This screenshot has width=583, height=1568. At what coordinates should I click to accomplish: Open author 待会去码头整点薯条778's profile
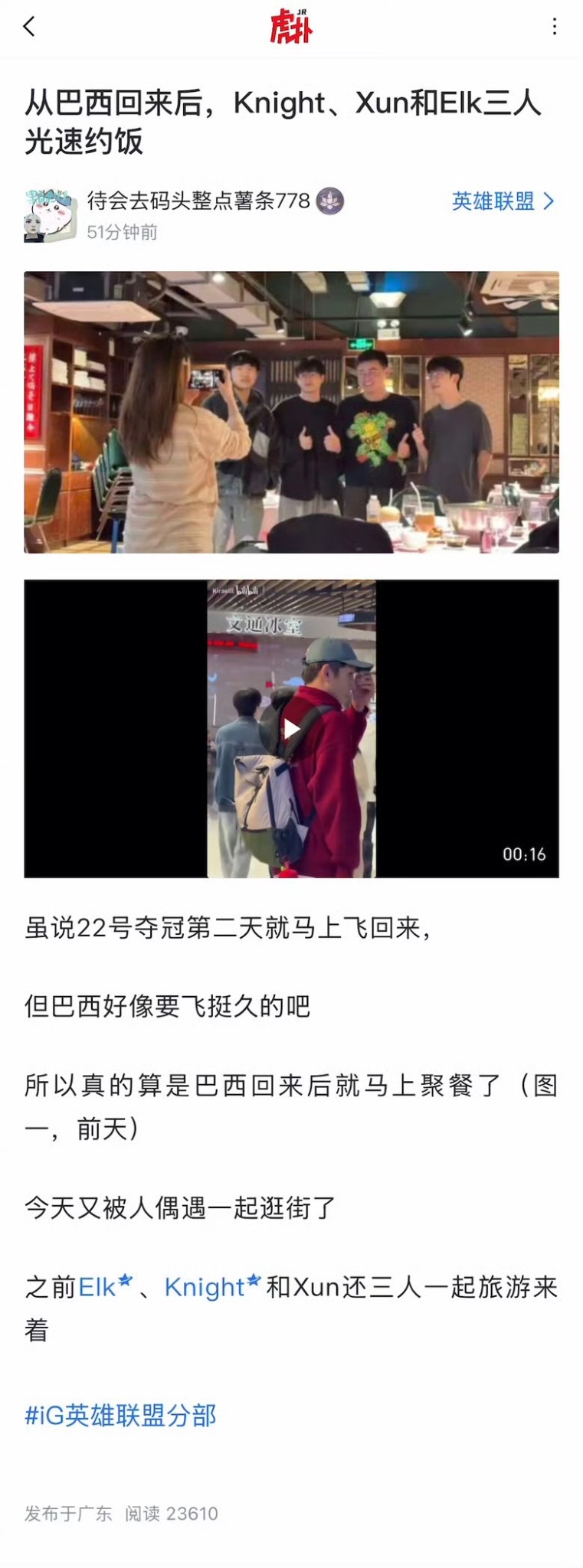[198, 201]
